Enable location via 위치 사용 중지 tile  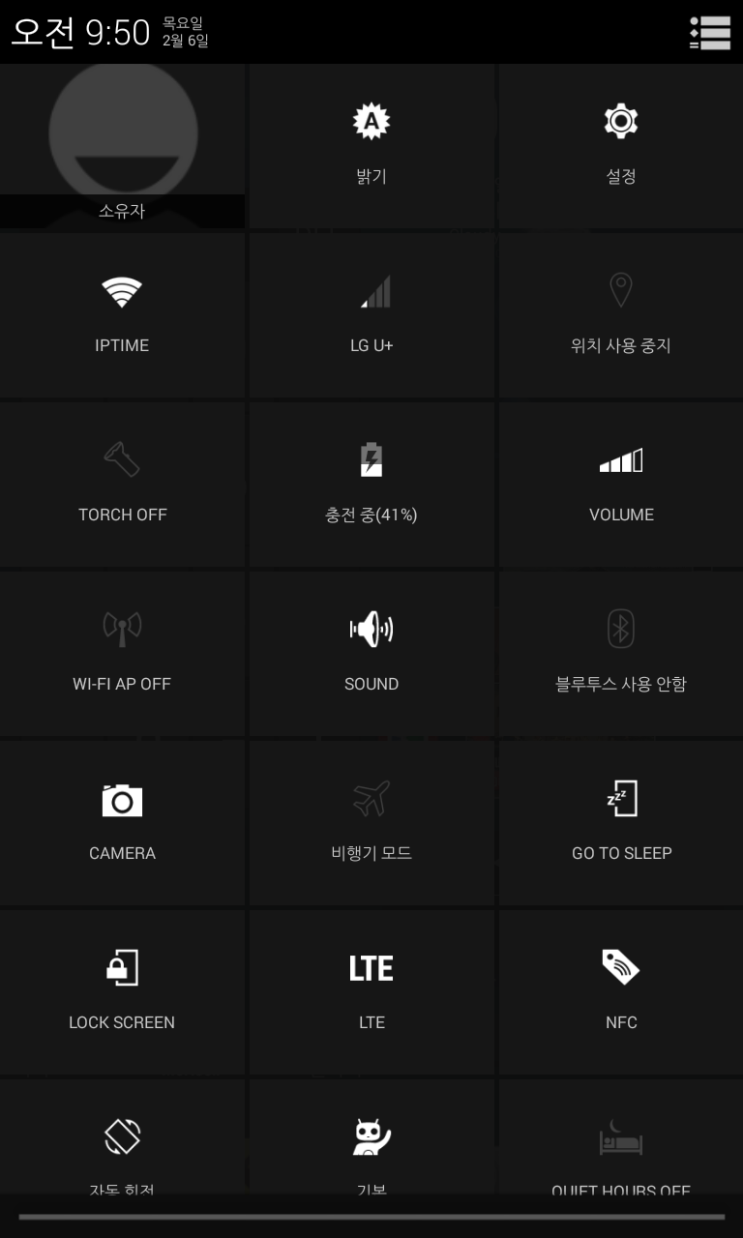(621, 315)
